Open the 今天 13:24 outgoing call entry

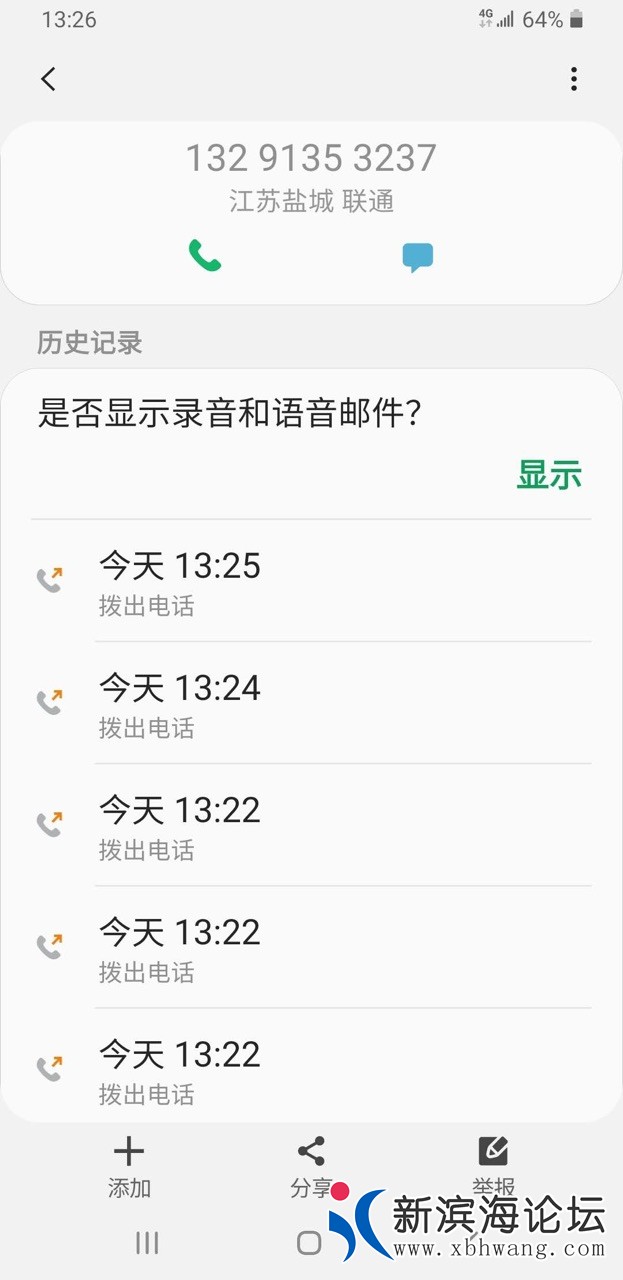[x=310, y=703]
